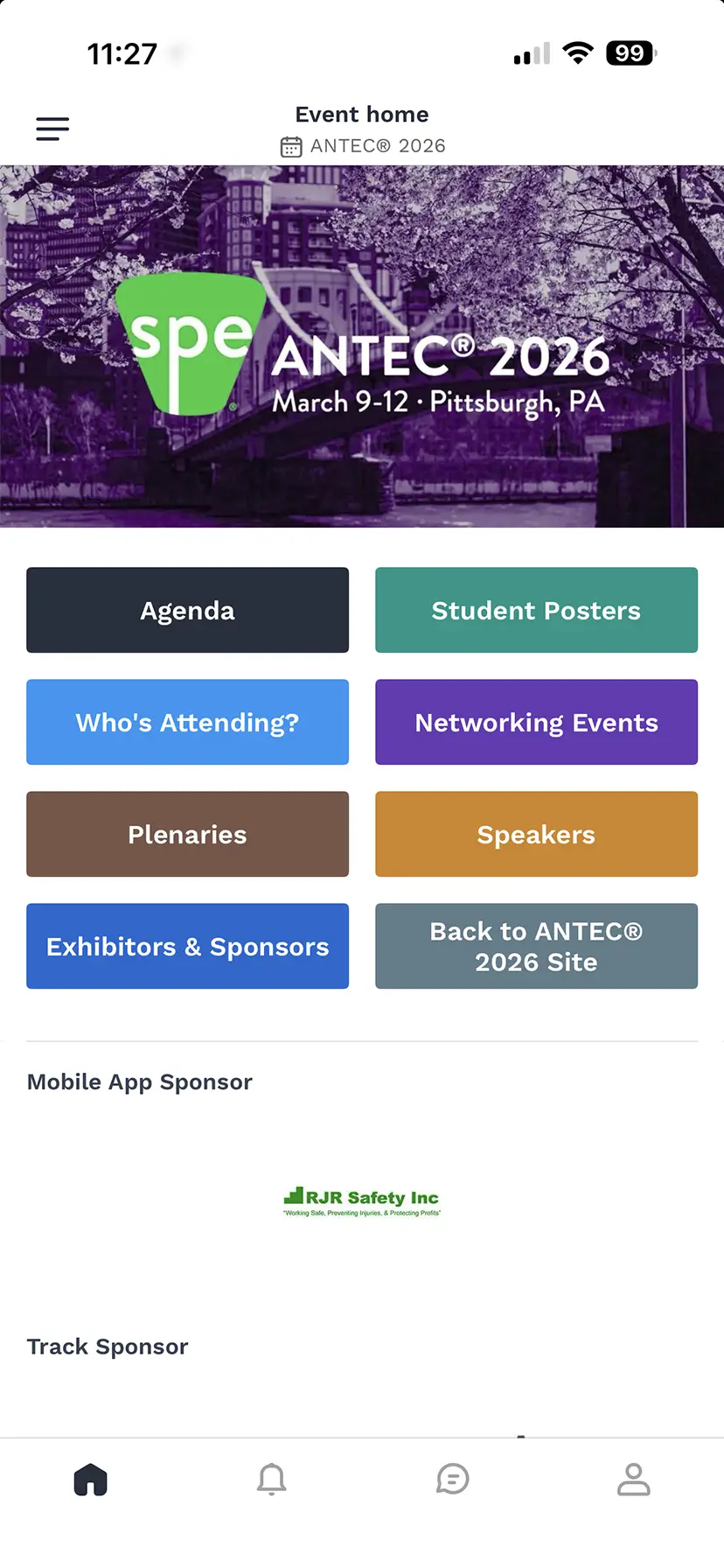Image resolution: width=724 pixels, height=1568 pixels.
Task: Open the Plenaries list
Action: pyautogui.click(x=187, y=834)
